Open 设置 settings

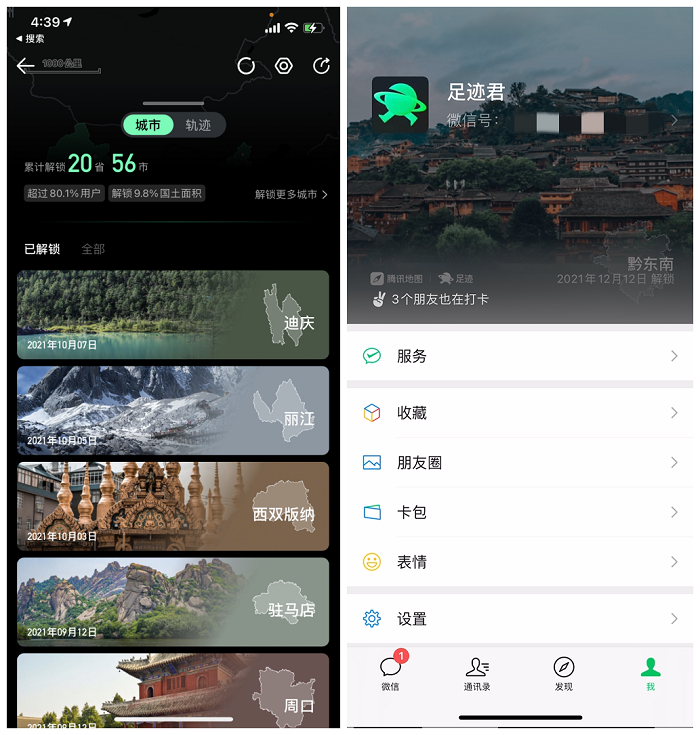click(520, 619)
